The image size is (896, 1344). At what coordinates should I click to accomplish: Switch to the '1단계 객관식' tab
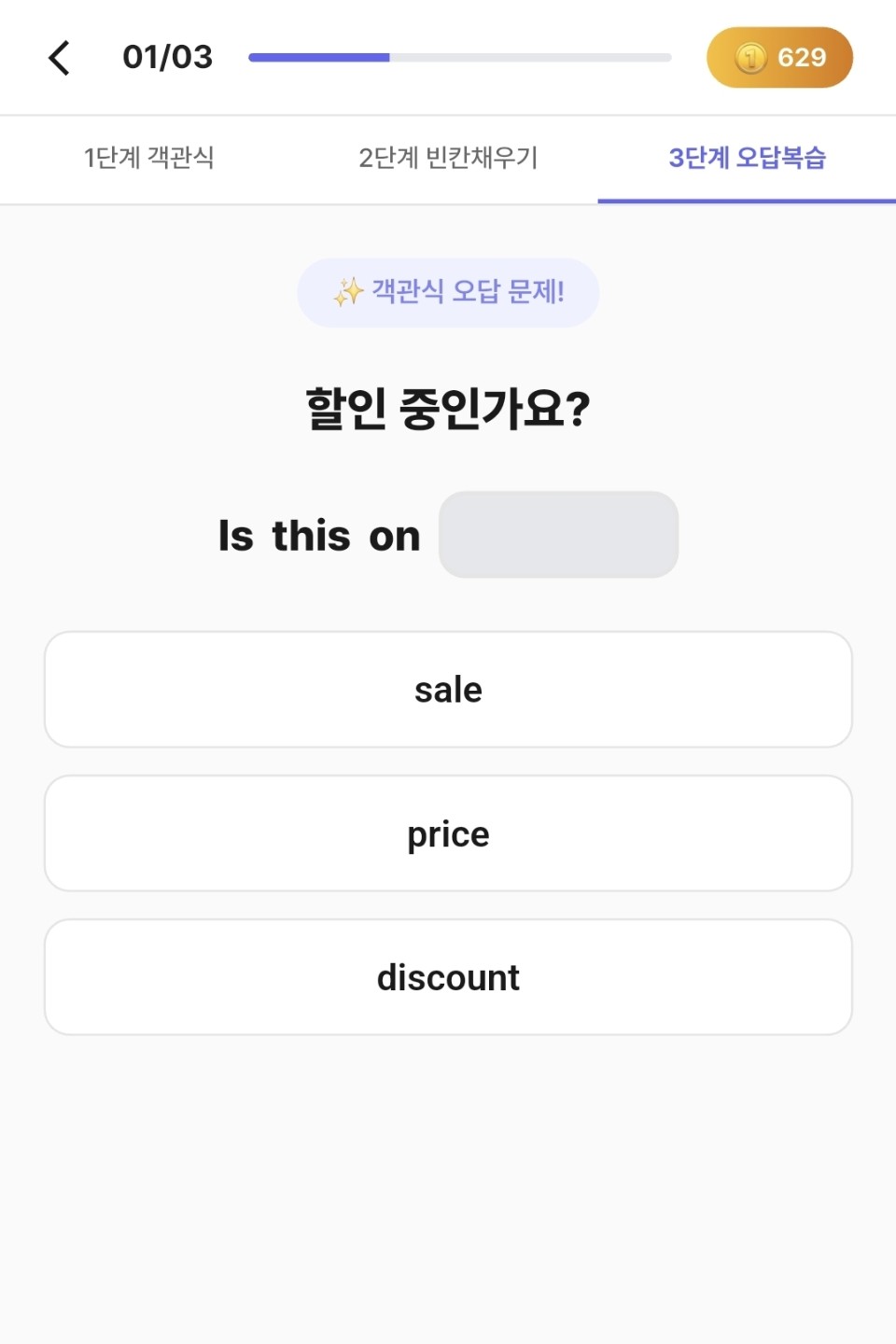pyautogui.click(x=149, y=159)
